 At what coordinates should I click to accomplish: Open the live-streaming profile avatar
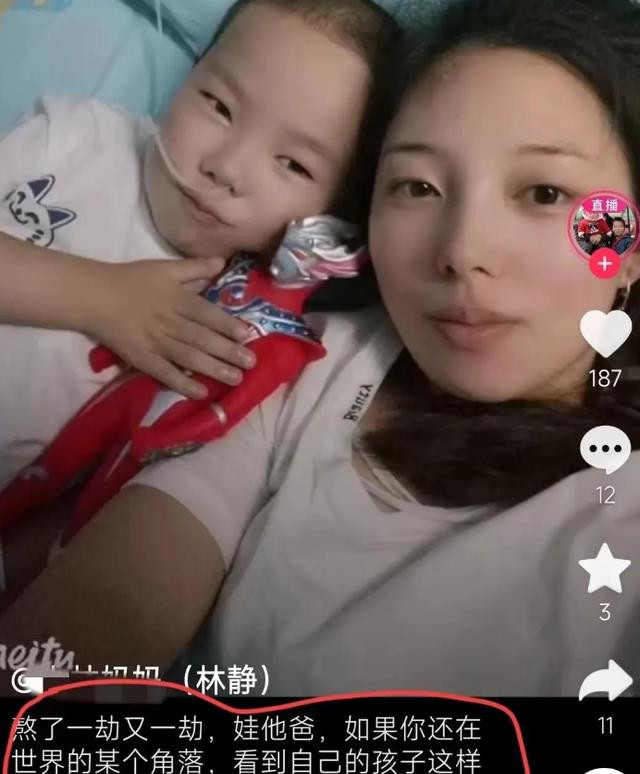click(603, 226)
